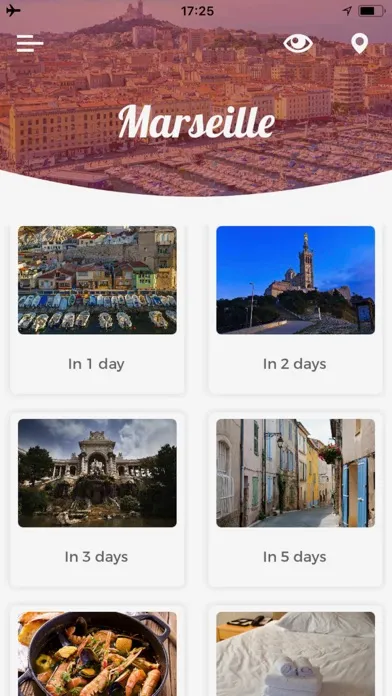Open the hotel bed card
Image resolution: width=392 pixels, height=696 pixels.
295,652
